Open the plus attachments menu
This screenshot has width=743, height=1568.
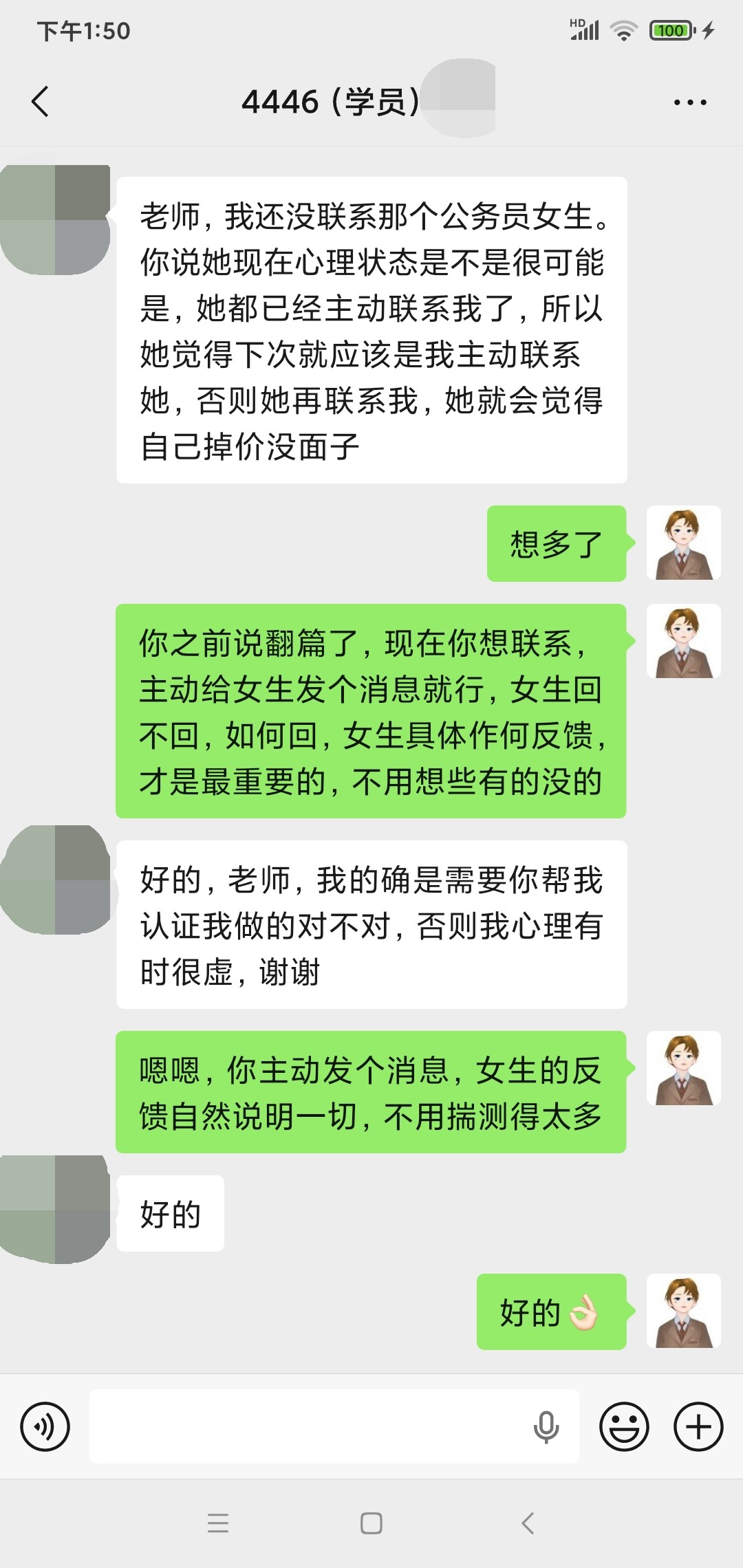pos(698,1426)
